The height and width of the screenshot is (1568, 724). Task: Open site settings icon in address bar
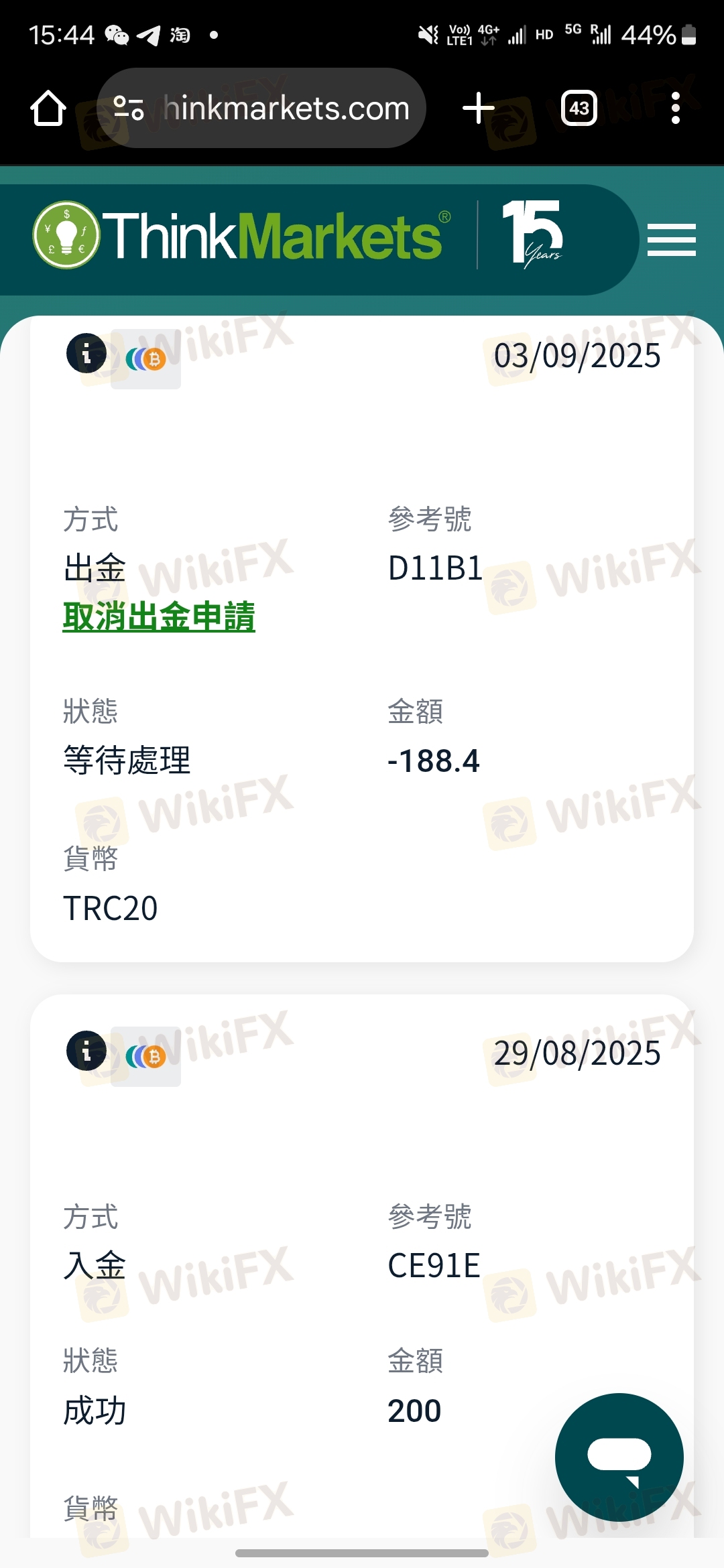click(128, 108)
